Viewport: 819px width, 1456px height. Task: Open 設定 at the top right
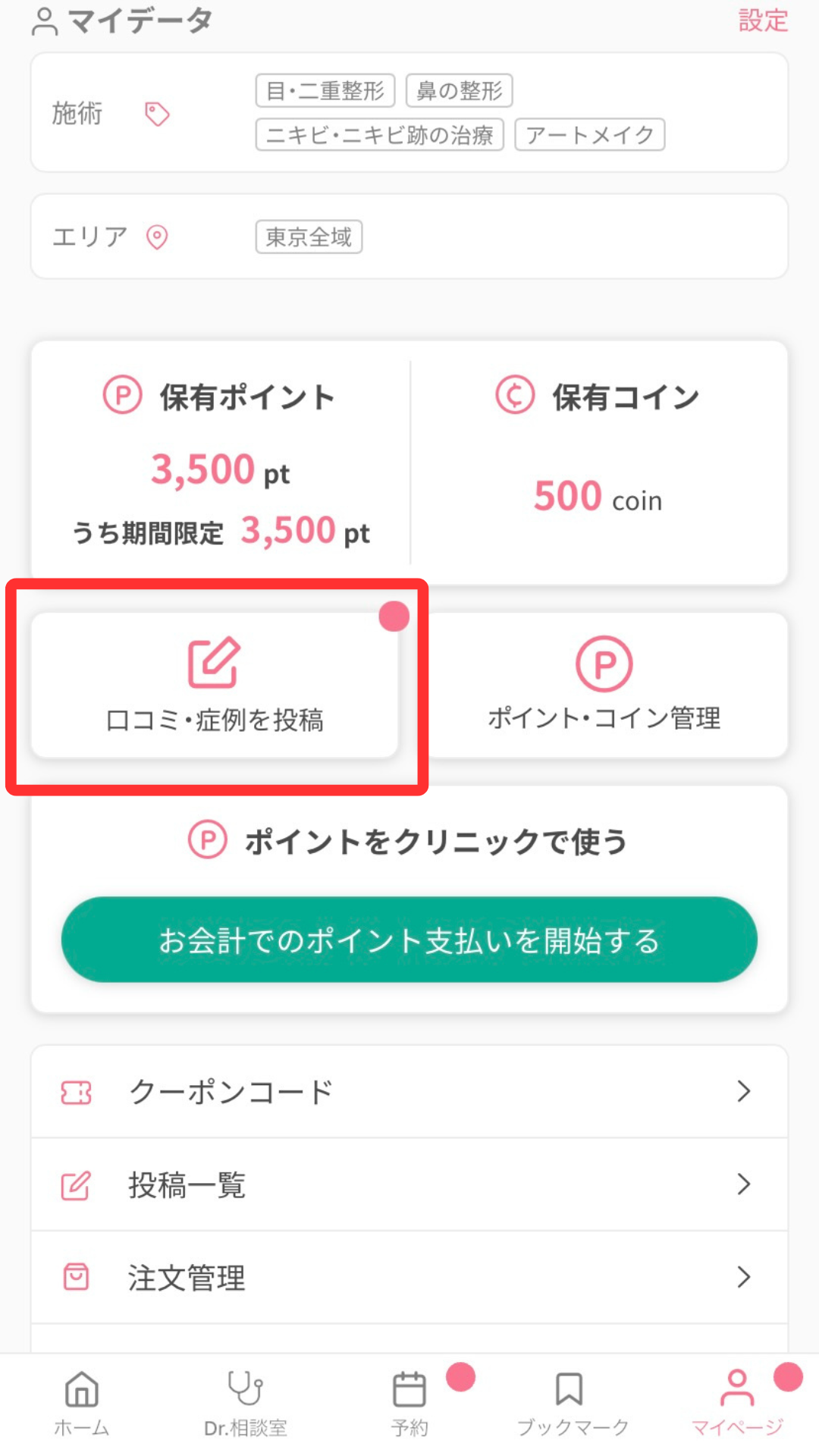[x=763, y=20]
